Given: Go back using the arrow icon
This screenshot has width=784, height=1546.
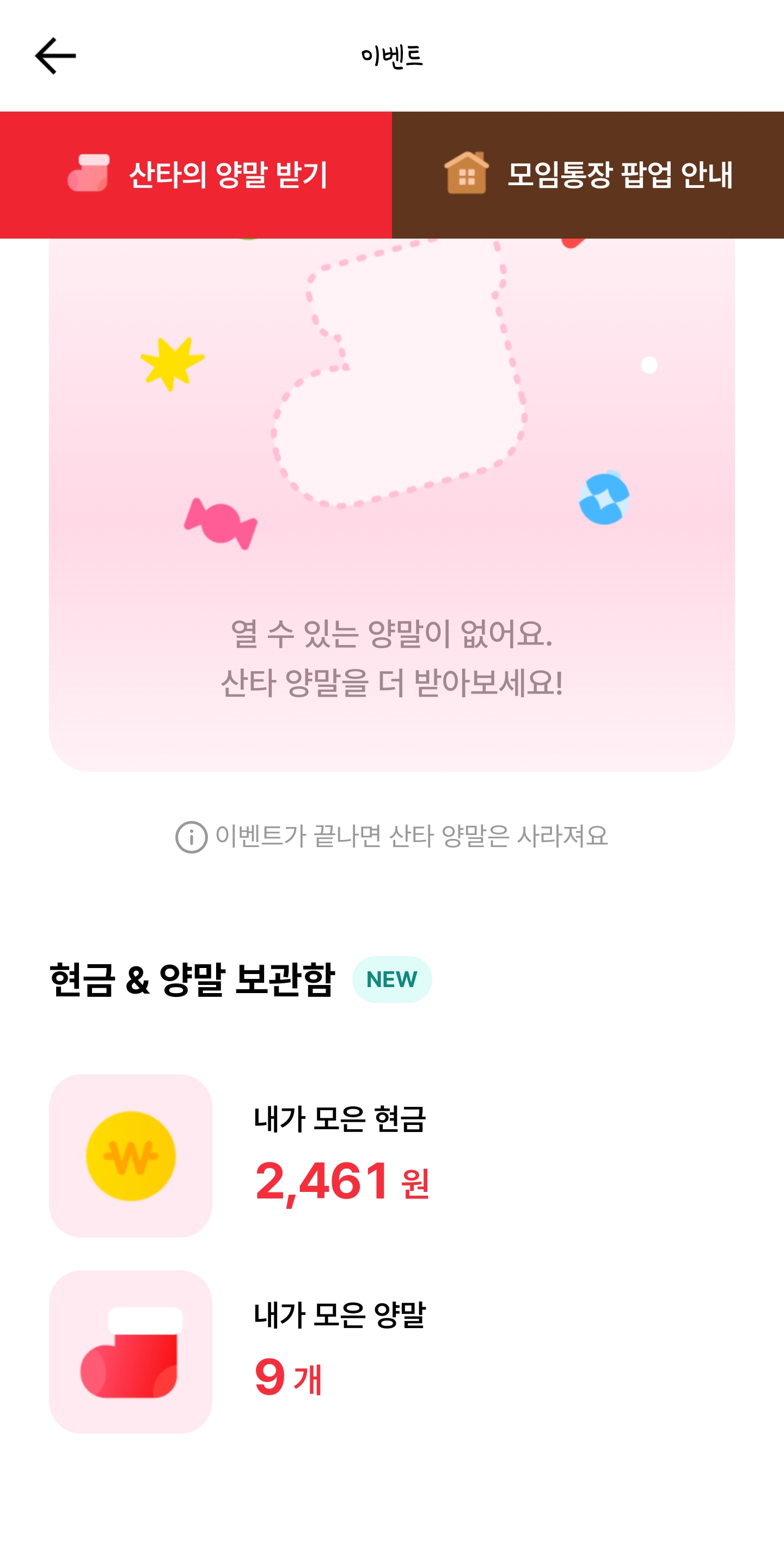Looking at the screenshot, I should point(55,56).
